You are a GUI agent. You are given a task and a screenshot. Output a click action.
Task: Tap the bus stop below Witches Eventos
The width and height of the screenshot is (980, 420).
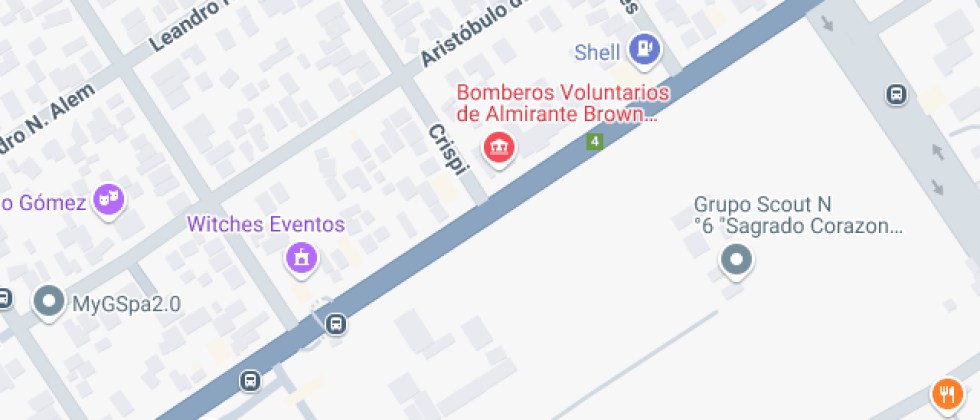pyautogui.click(x=336, y=324)
